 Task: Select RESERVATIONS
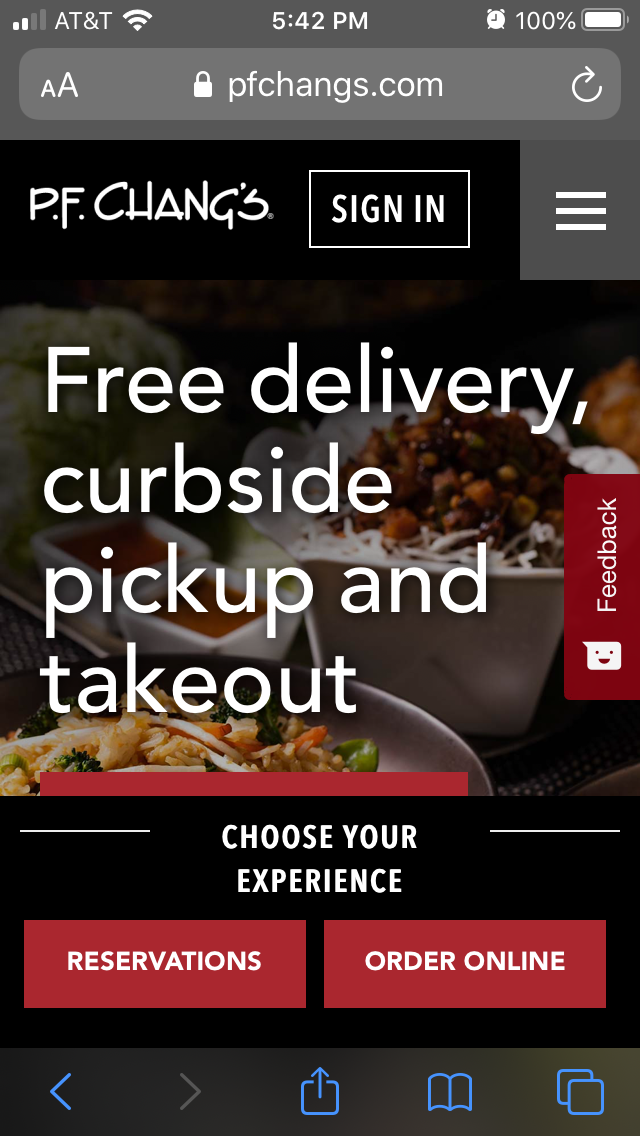click(x=165, y=964)
